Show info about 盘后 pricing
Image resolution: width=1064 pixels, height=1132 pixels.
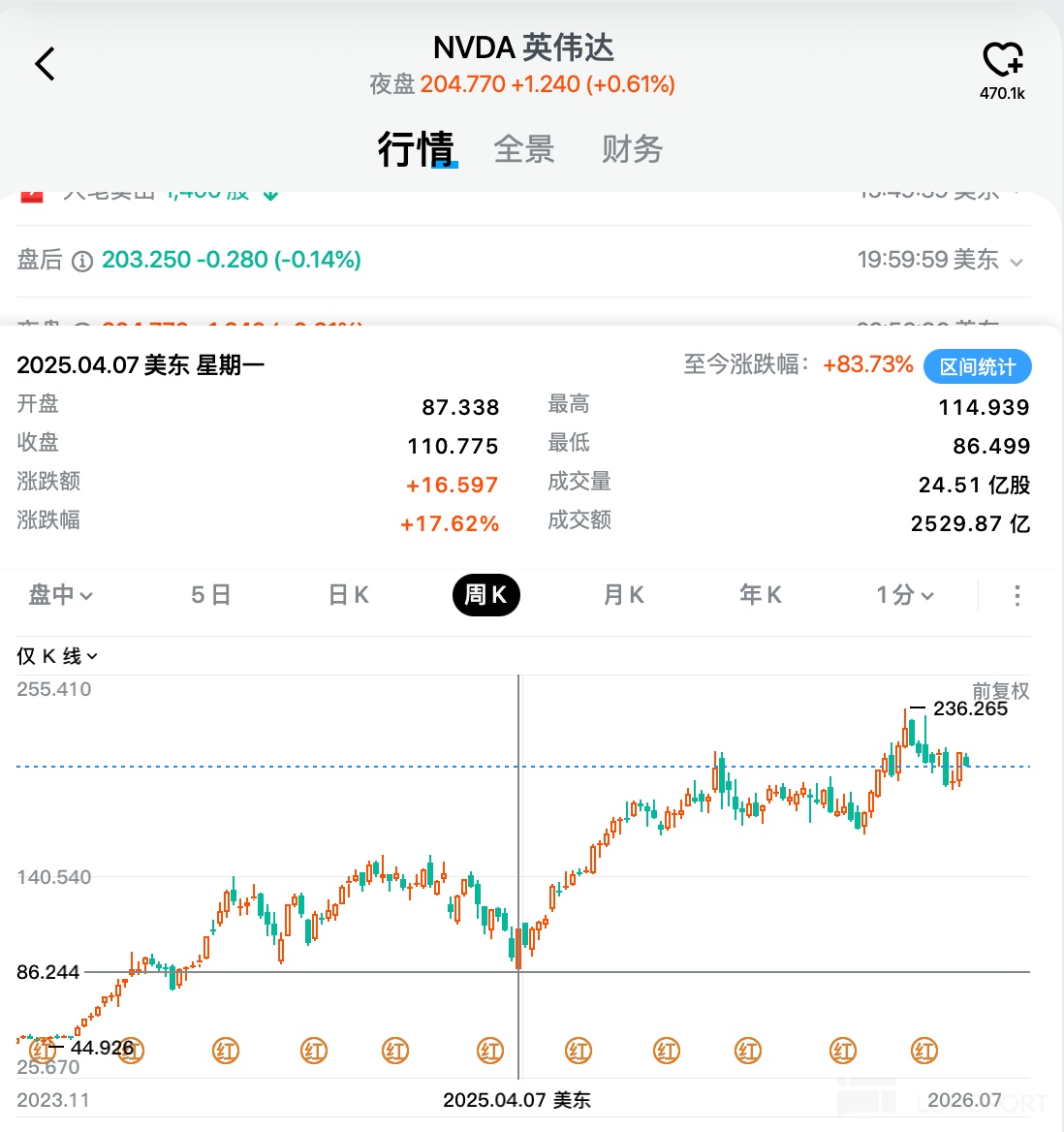pyautogui.click(x=82, y=261)
